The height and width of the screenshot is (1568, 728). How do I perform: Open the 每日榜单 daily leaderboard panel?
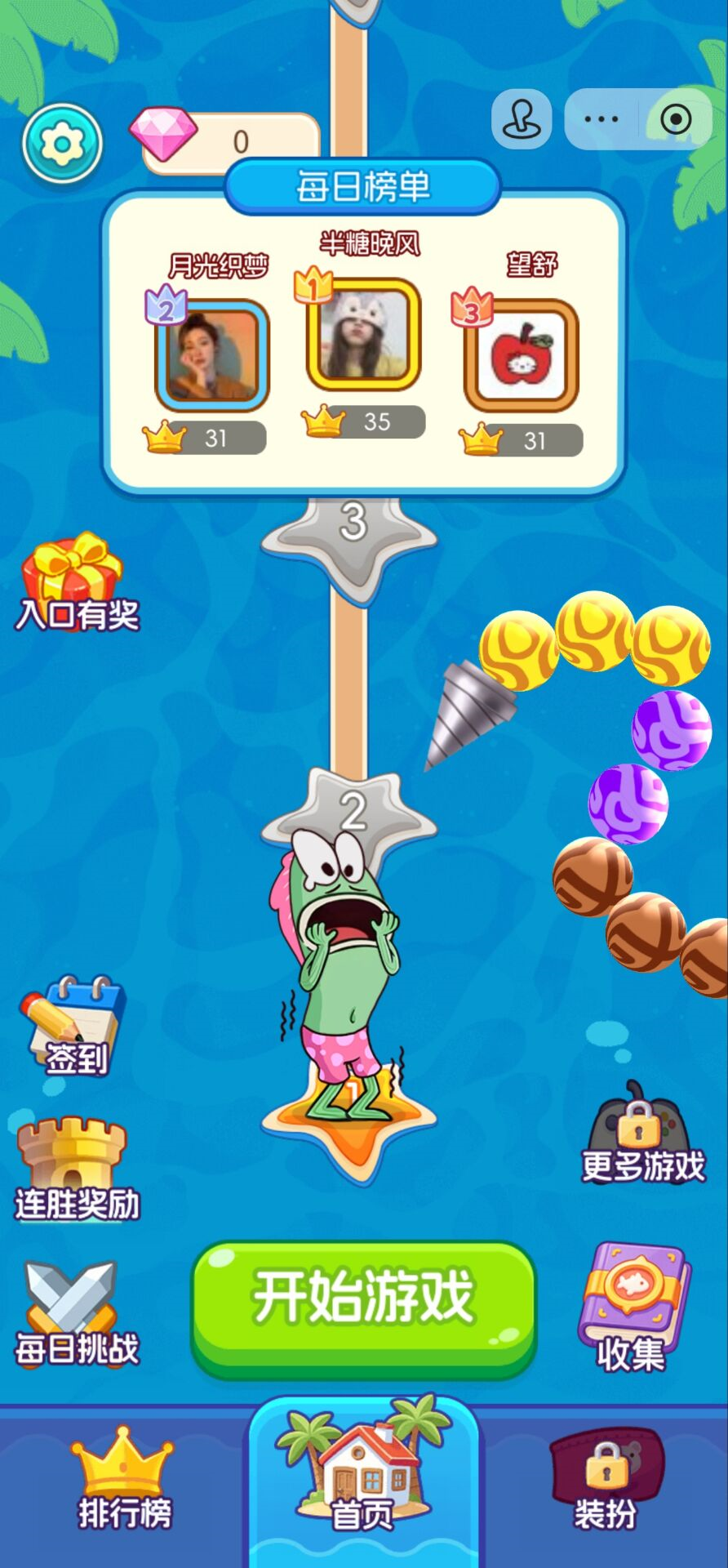click(363, 187)
